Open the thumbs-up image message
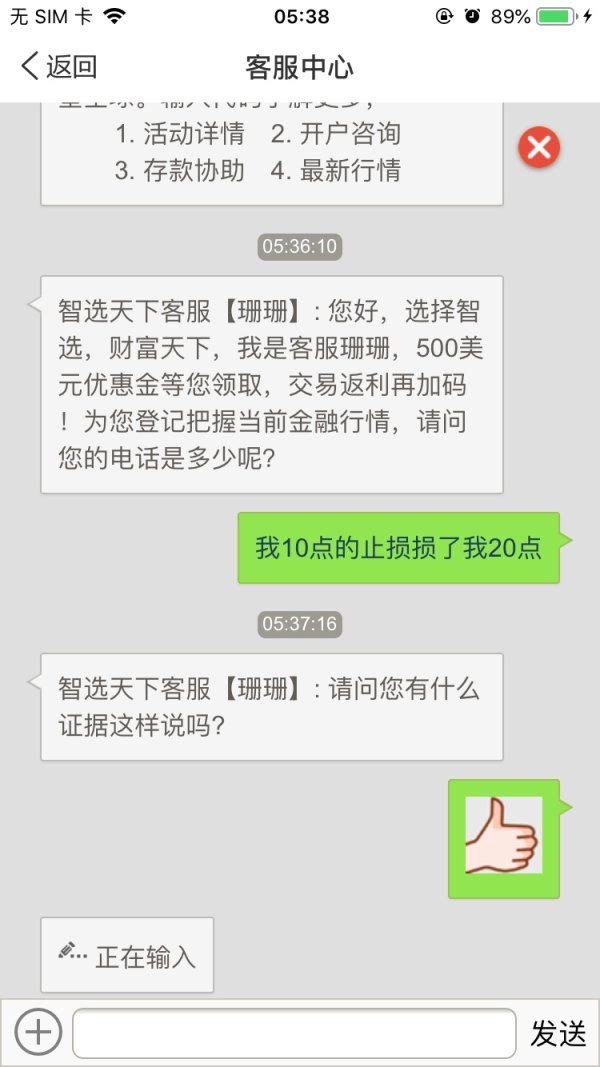 [503, 836]
